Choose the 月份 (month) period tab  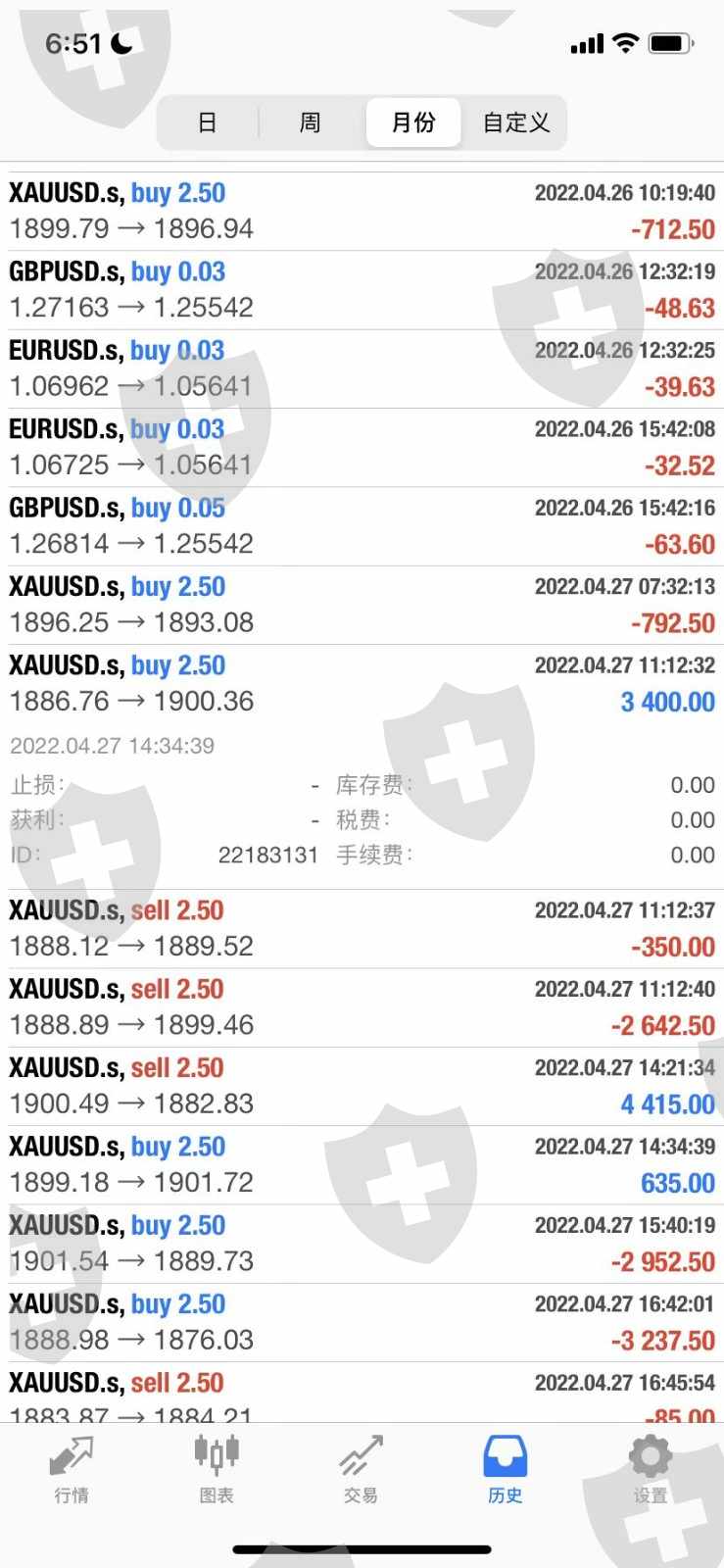coord(413,122)
